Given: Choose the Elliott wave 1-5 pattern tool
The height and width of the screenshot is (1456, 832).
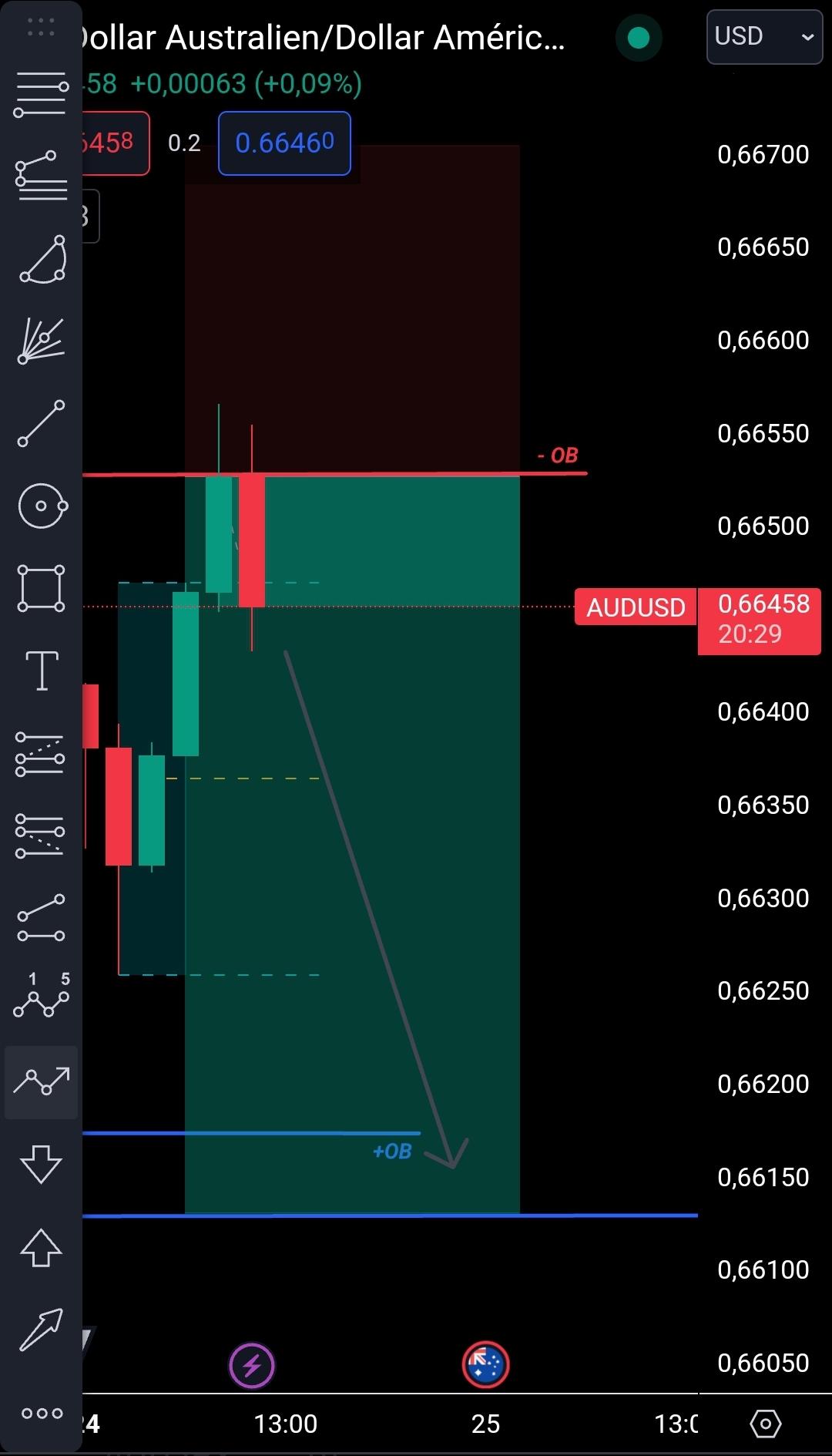Looking at the screenshot, I should (x=41, y=997).
